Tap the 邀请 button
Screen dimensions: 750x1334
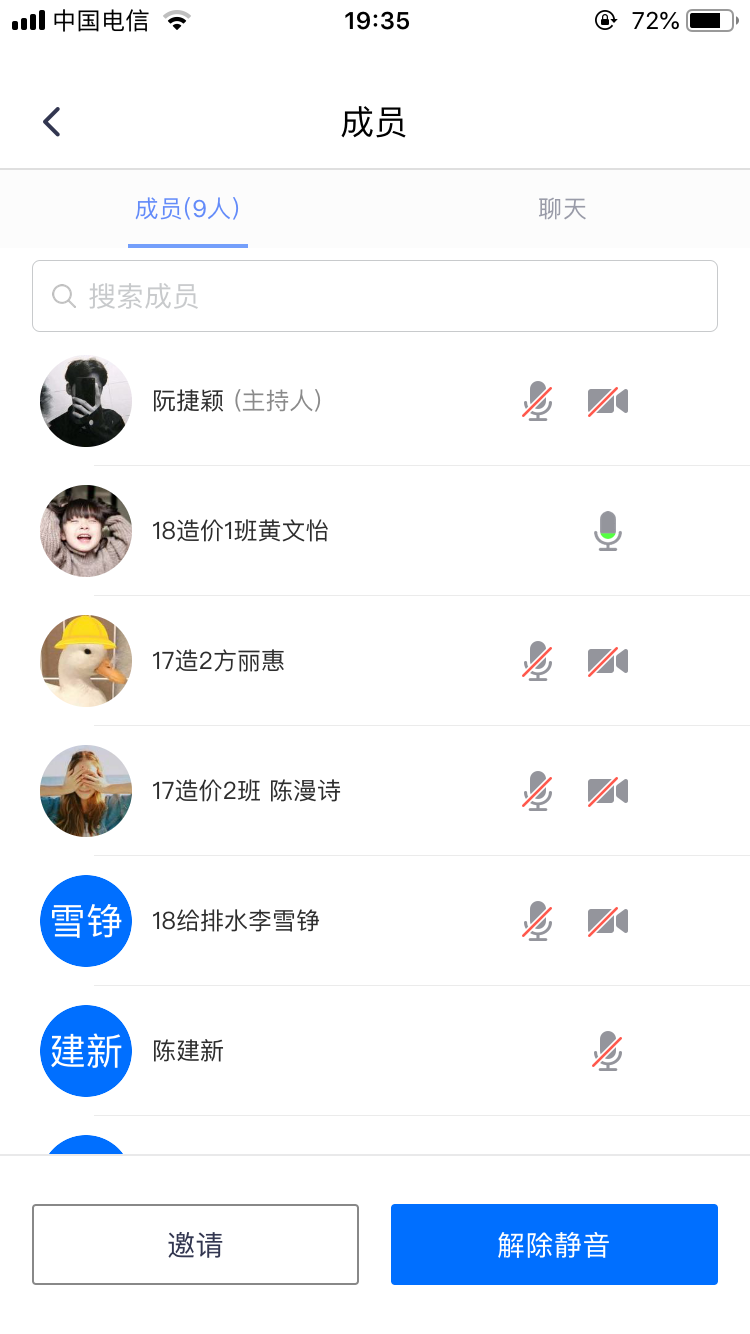195,1244
